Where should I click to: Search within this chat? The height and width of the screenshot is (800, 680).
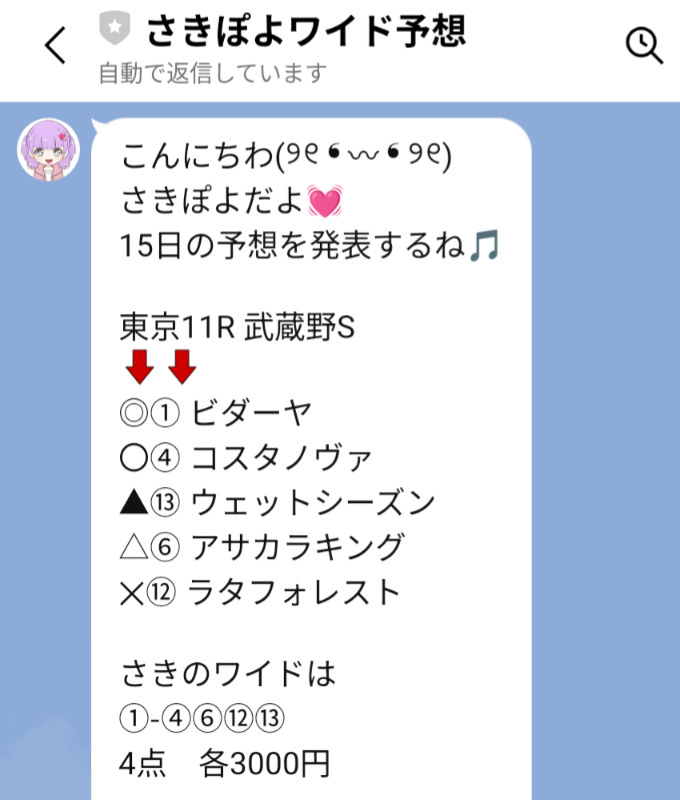(x=643, y=45)
